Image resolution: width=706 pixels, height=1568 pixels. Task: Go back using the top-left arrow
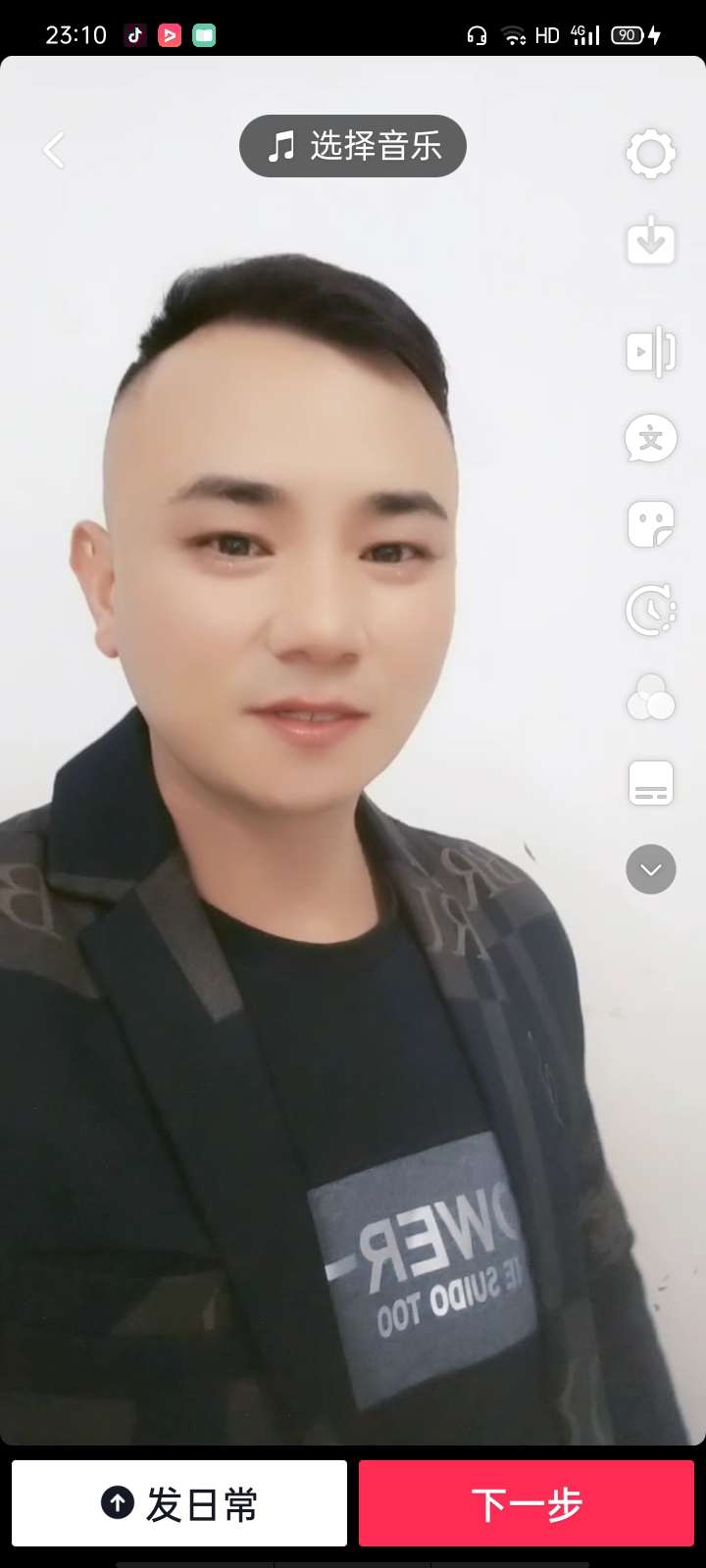point(54,150)
